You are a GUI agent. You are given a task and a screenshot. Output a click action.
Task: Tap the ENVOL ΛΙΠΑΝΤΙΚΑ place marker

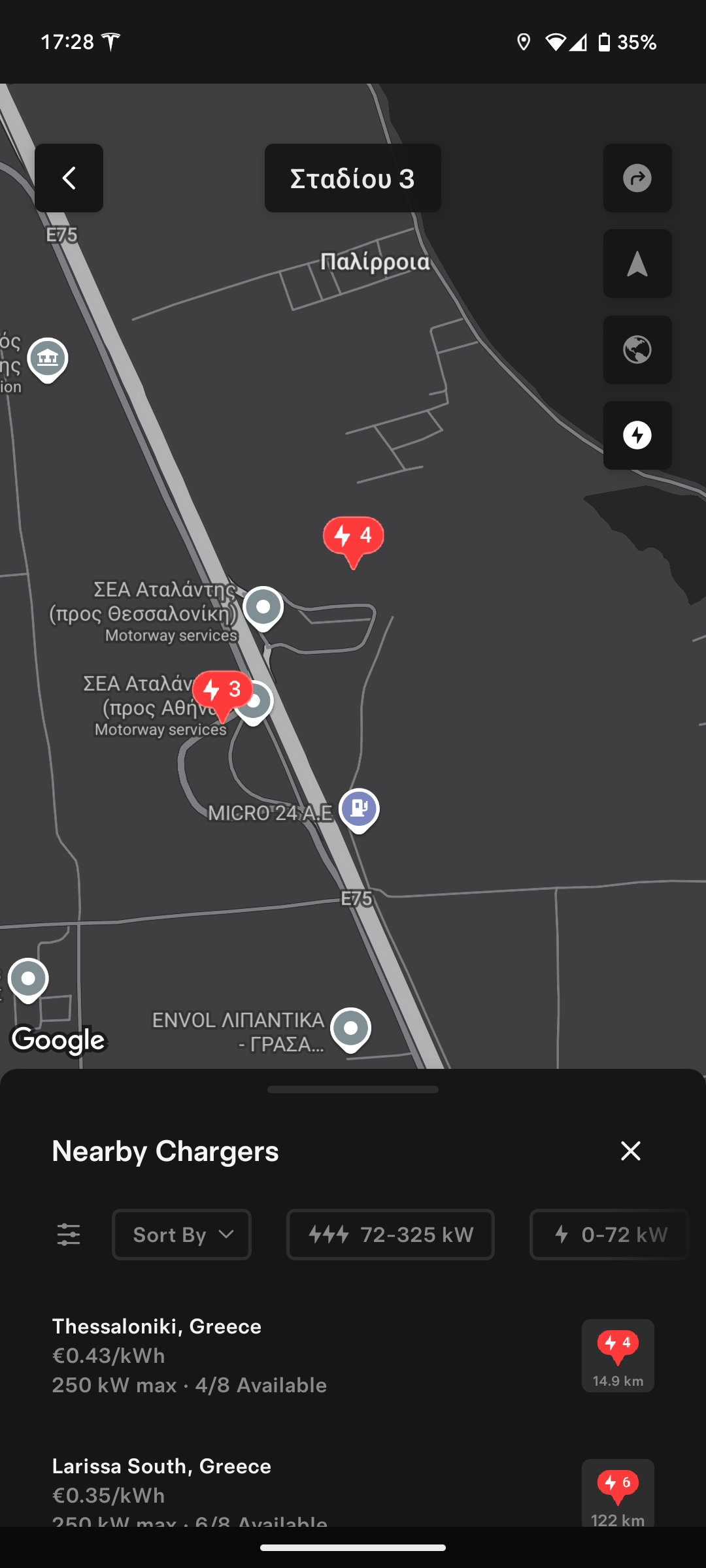[x=350, y=1028]
